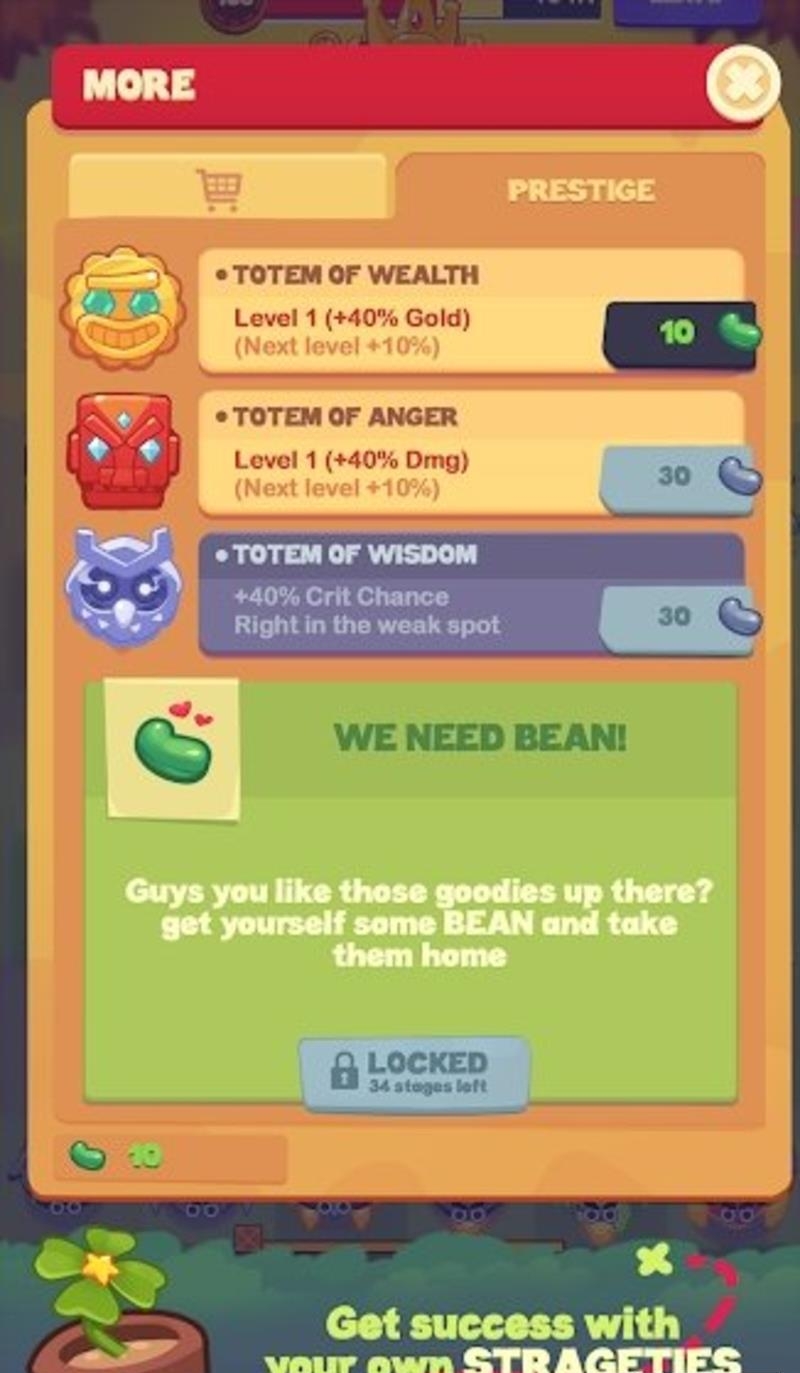Switch to the shop cart tab
Screen dimensions: 800x1373
point(224,187)
